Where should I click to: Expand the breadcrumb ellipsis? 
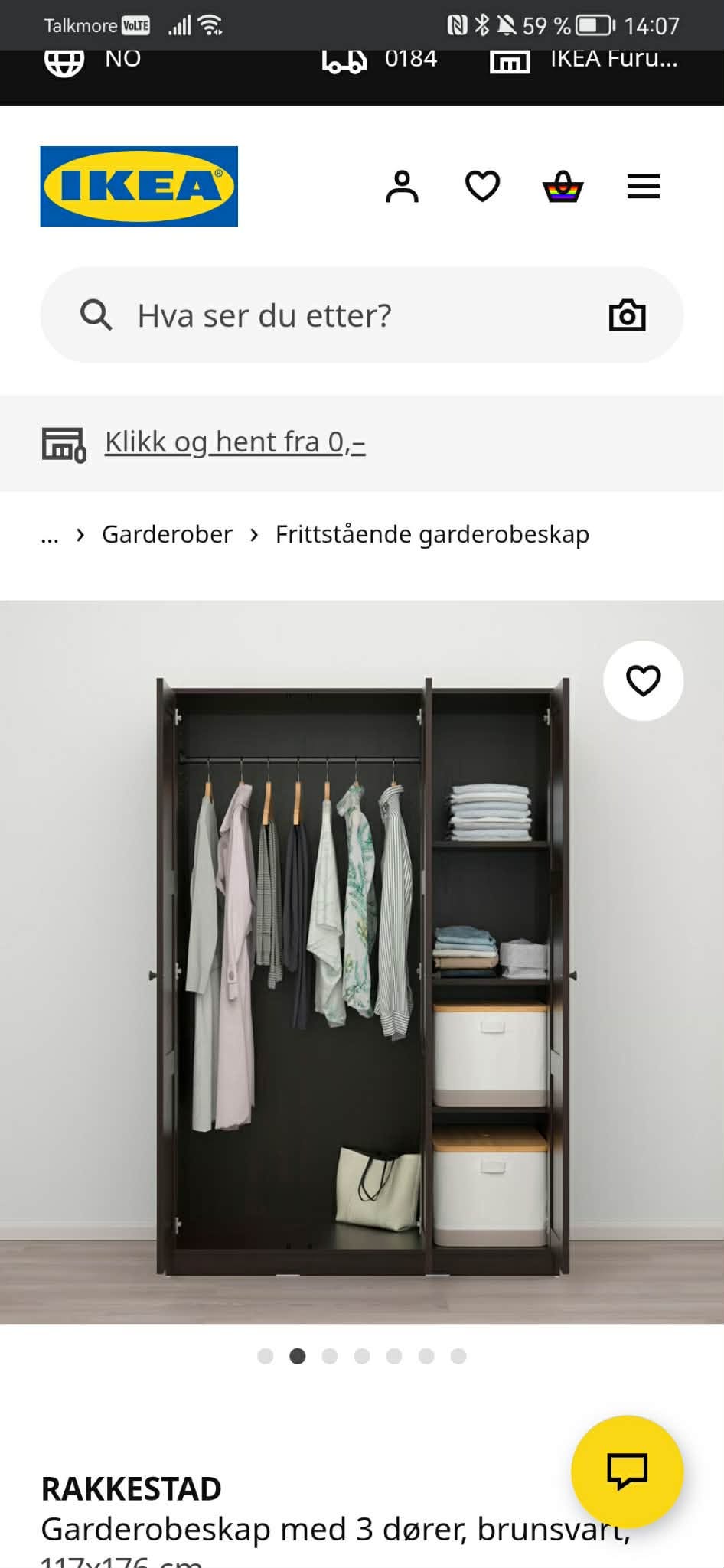tap(50, 534)
